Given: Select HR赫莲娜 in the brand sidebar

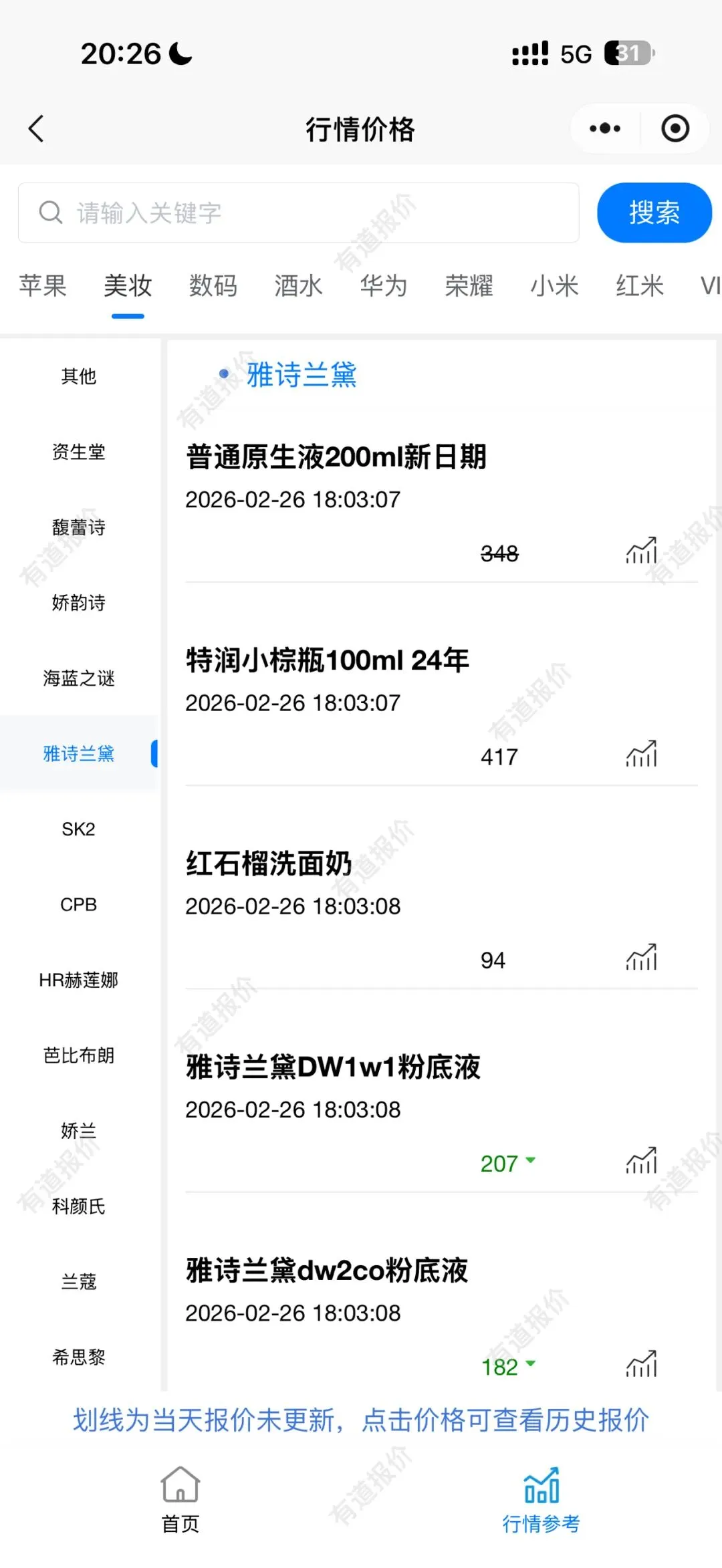Looking at the screenshot, I should pyautogui.click(x=79, y=980).
